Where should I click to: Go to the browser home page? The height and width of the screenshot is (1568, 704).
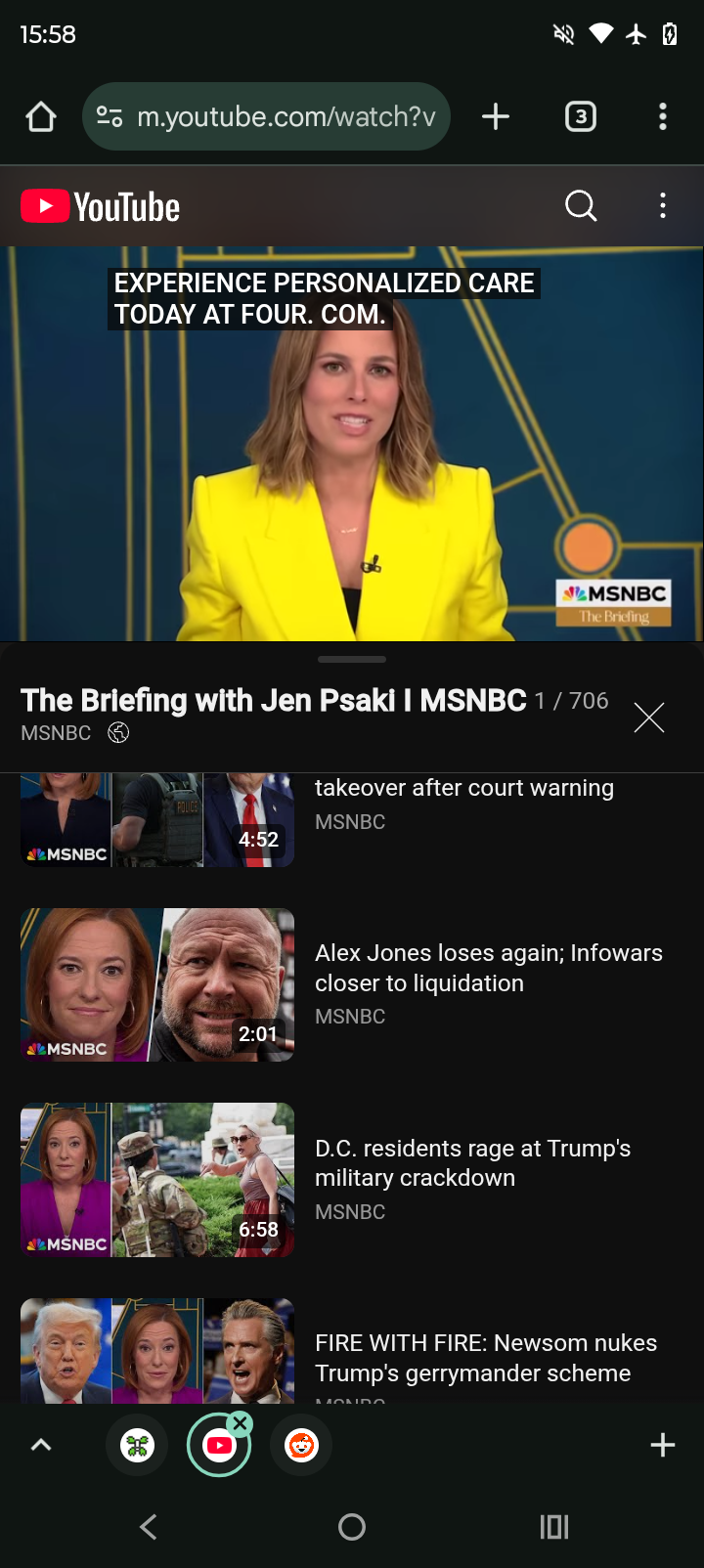pos(41,117)
